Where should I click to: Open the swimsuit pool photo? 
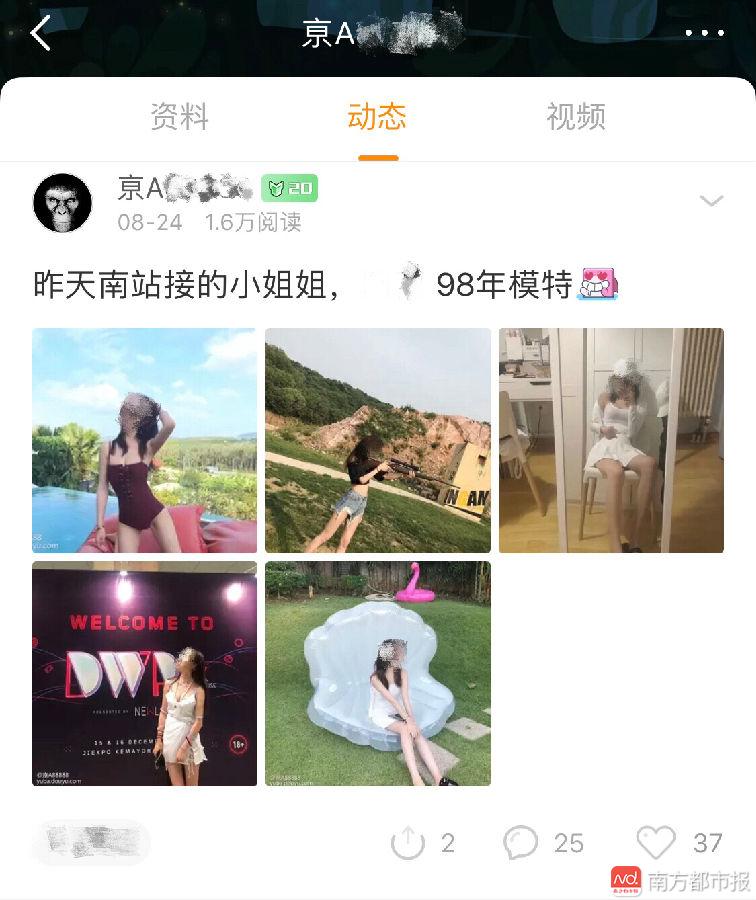145,440
